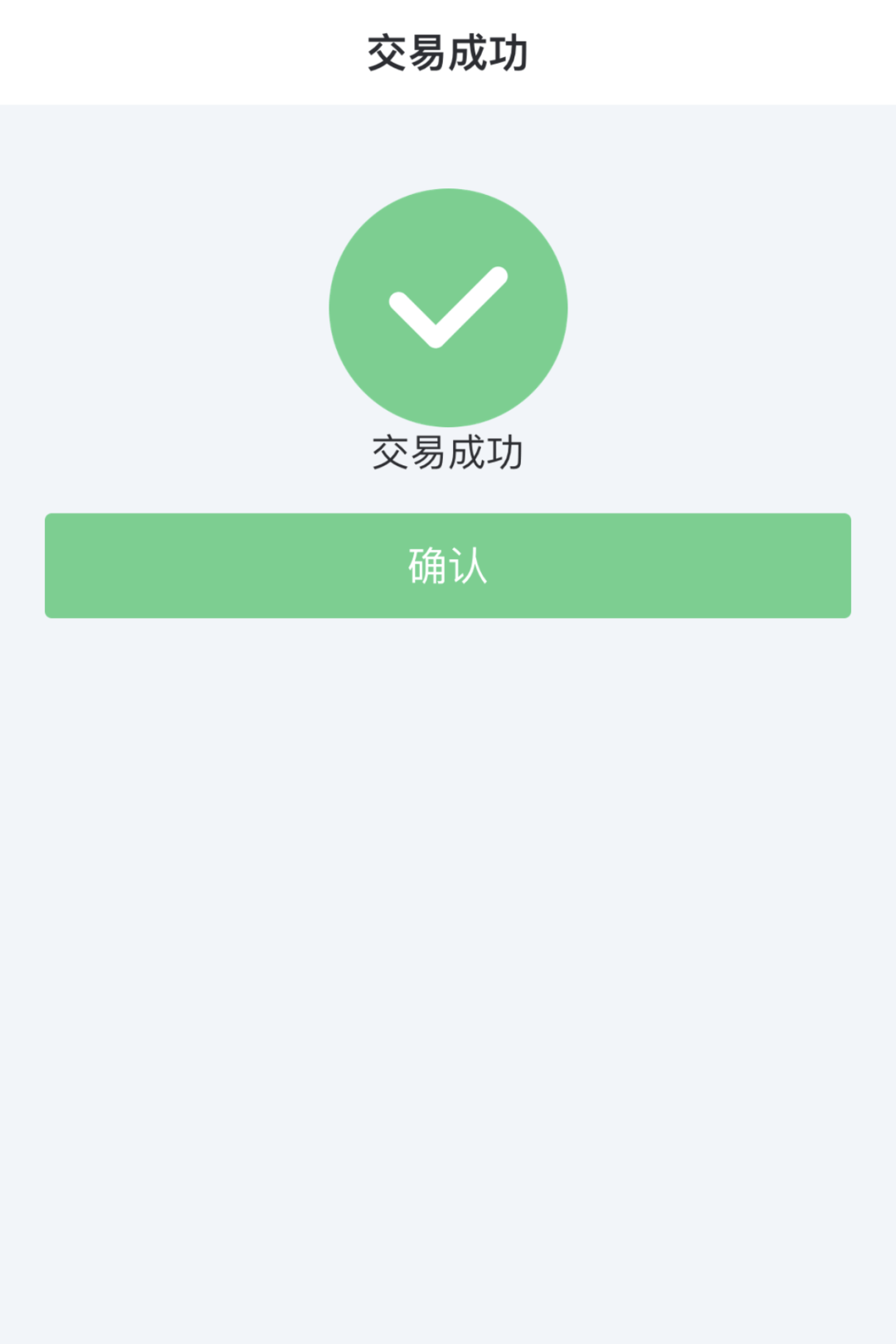Click the white title bar area
Viewport: 896px width, 1344px height.
tap(448, 50)
